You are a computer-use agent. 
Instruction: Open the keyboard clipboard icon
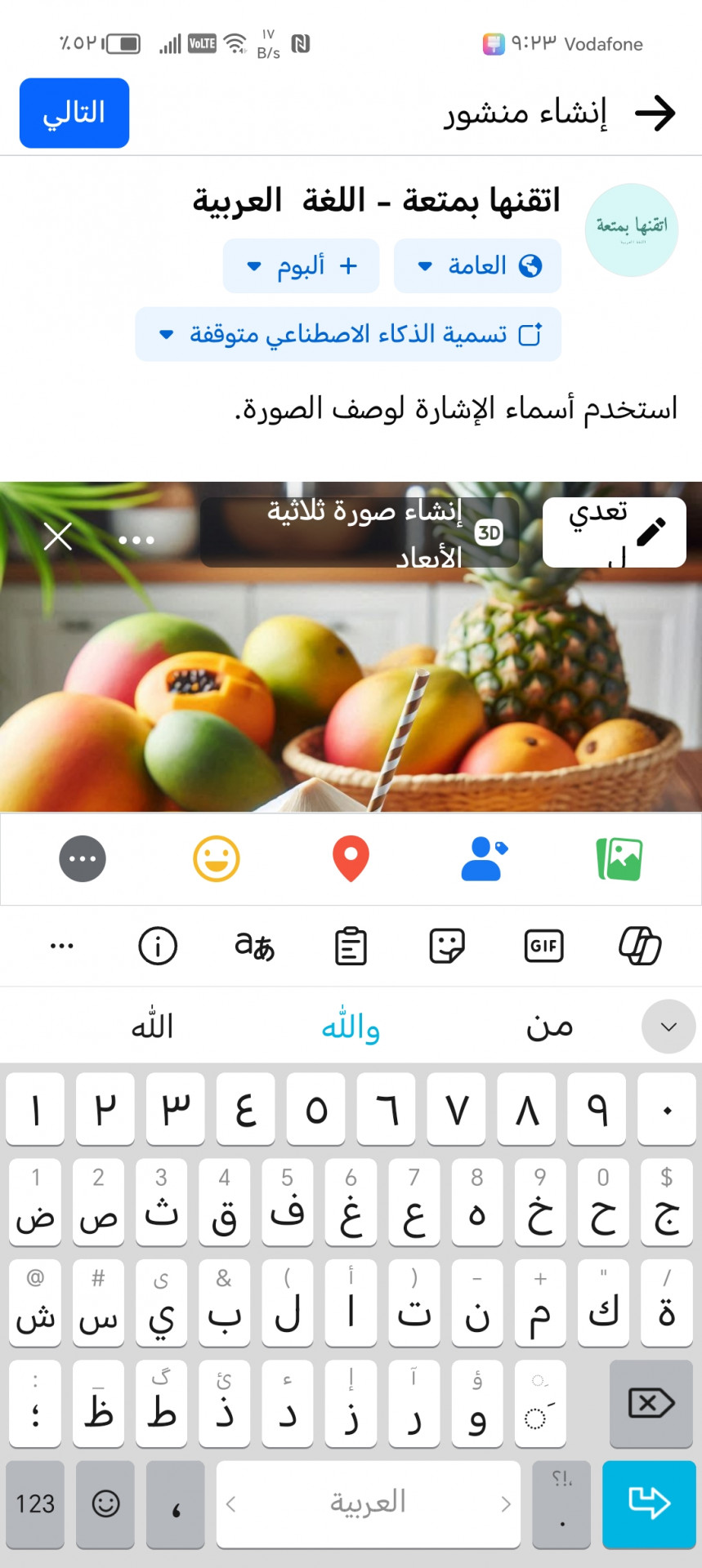(351, 946)
